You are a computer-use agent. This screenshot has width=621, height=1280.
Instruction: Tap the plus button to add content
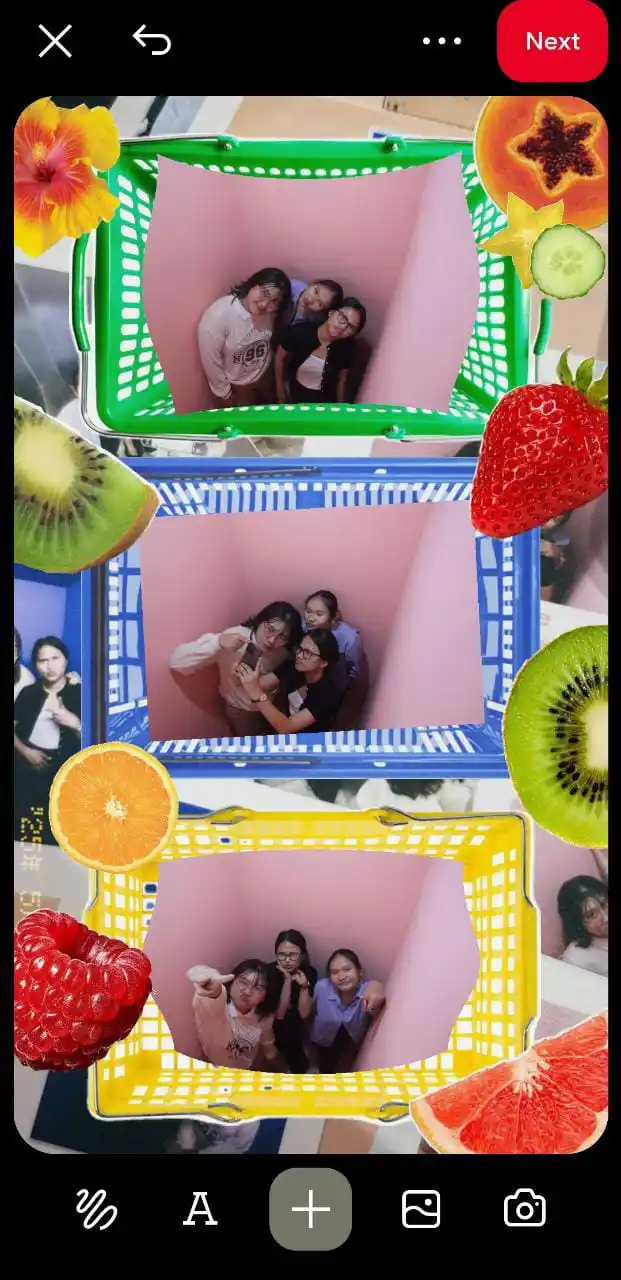tap(310, 1209)
